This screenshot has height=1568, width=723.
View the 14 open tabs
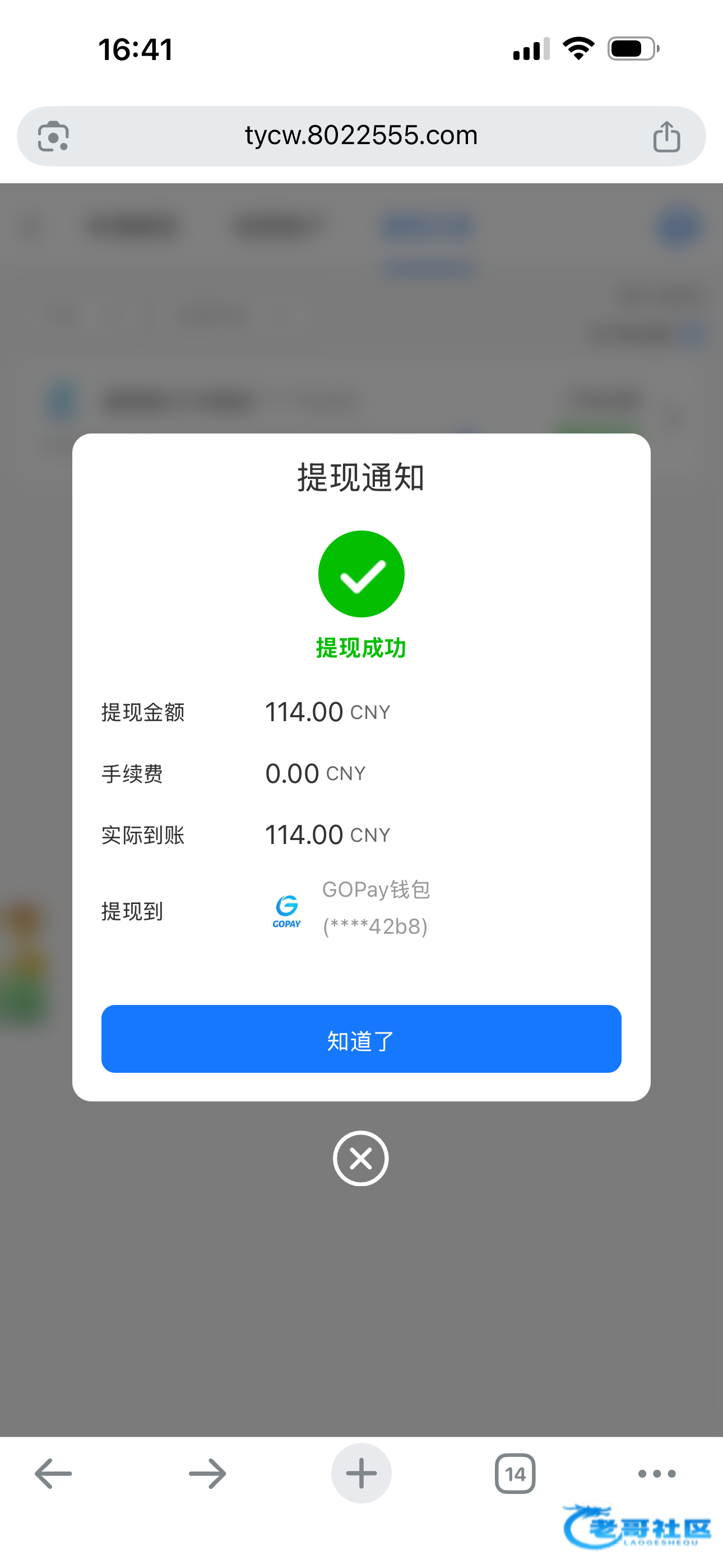pyautogui.click(x=516, y=1473)
